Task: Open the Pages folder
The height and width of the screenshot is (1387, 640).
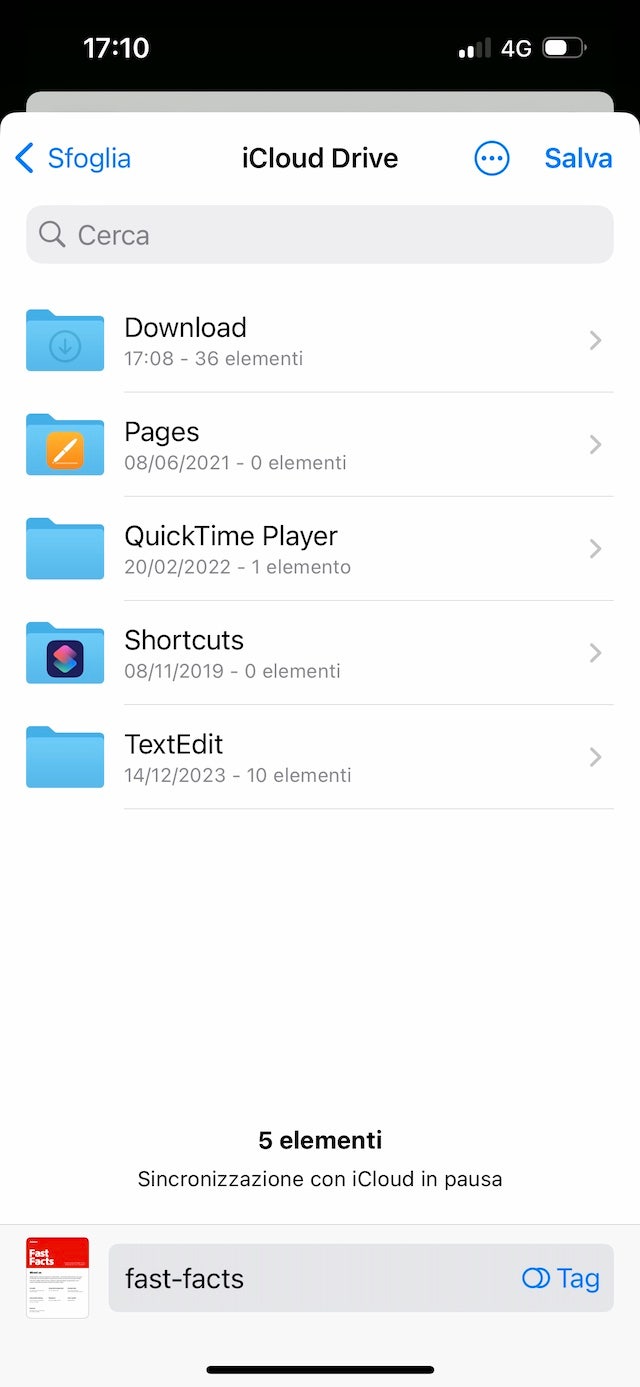Action: [320, 445]
